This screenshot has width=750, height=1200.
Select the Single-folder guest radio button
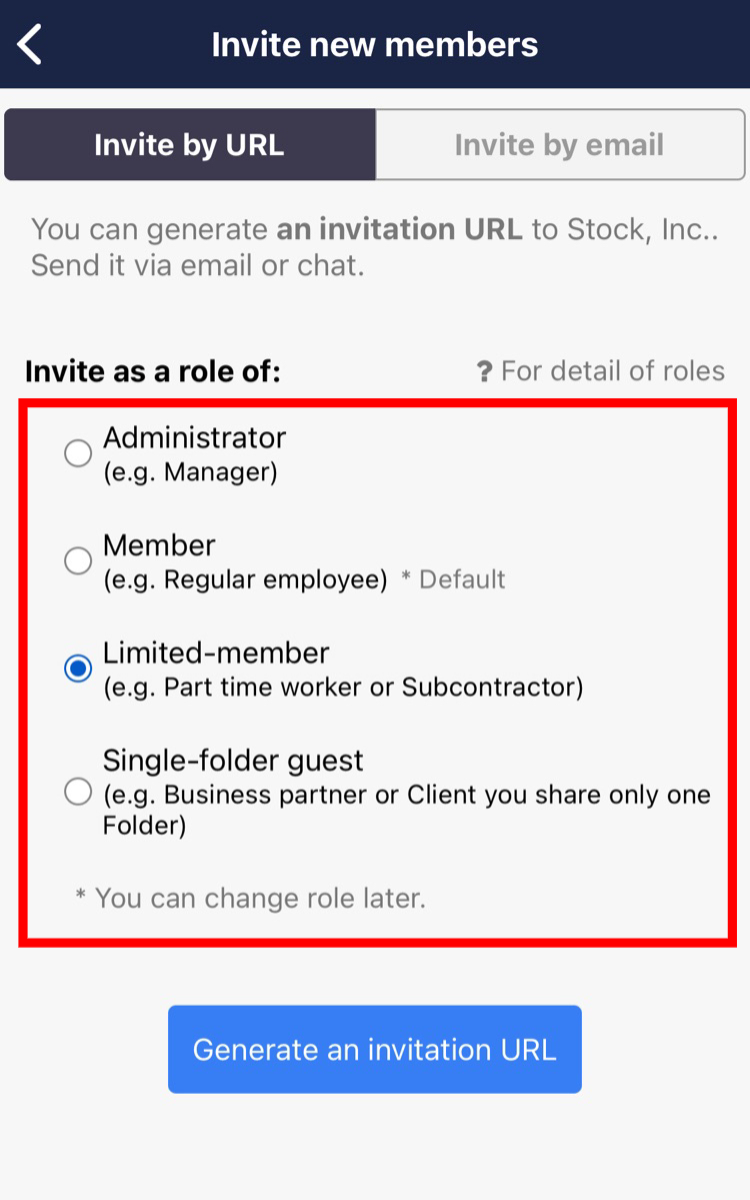pyautogui.click(x=77, y=792)
